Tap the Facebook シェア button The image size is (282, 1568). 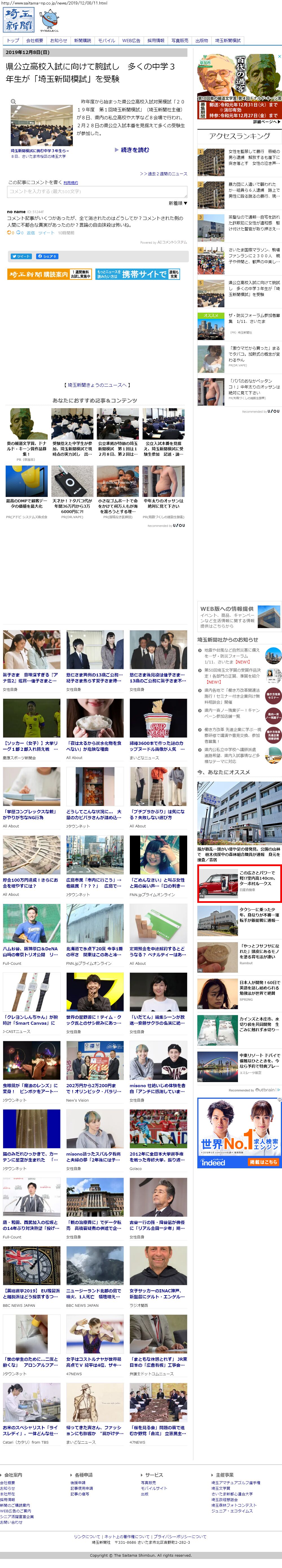tap(47, 256)
